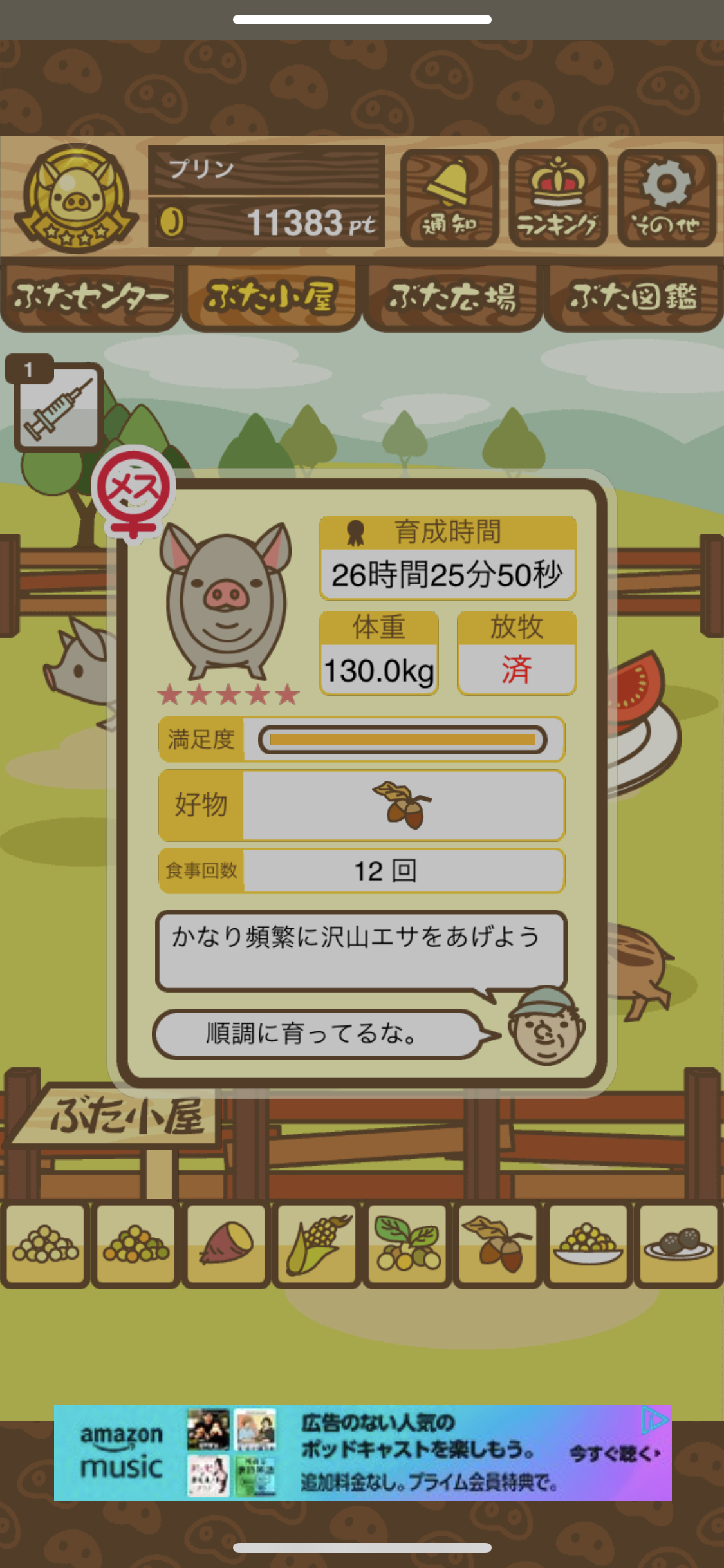
Task: Switch to the ぶたセンター tab
Action: (x=90, y=298)
